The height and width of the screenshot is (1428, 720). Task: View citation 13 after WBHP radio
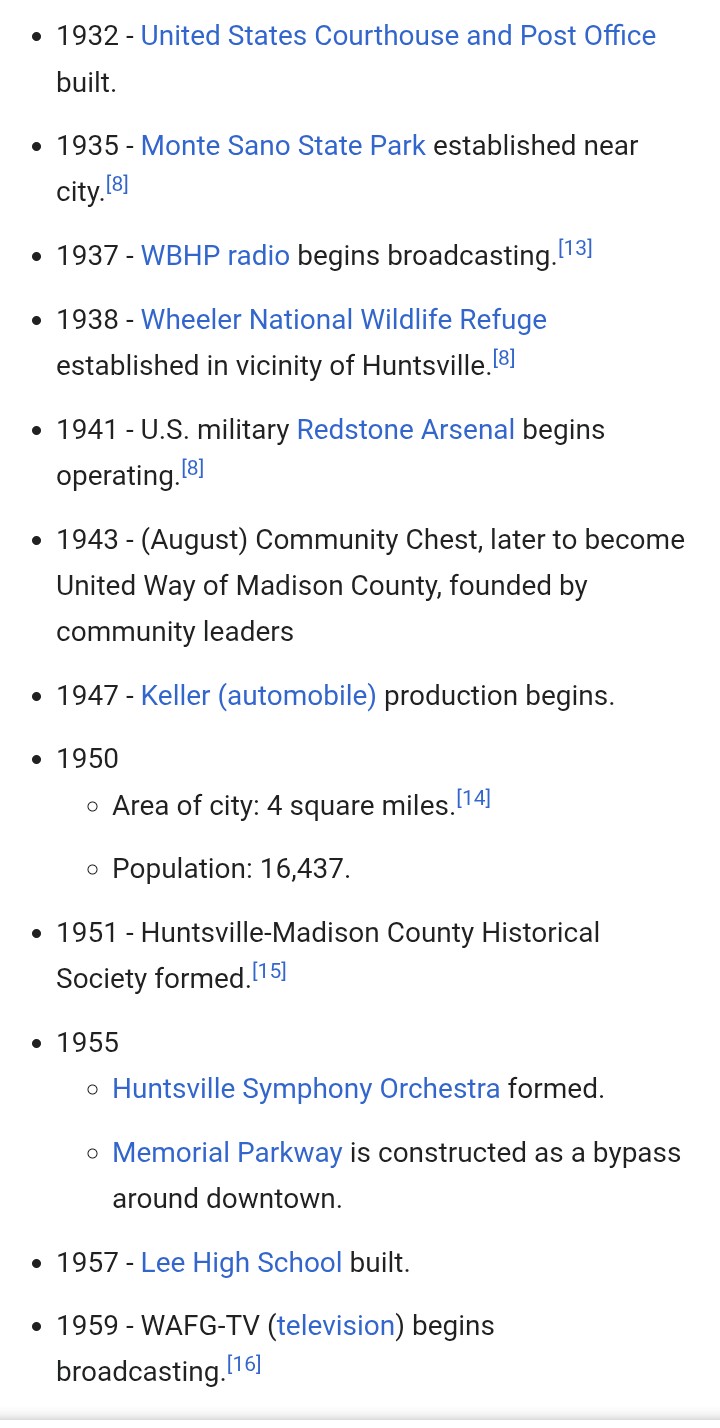(x=575, y=249)
